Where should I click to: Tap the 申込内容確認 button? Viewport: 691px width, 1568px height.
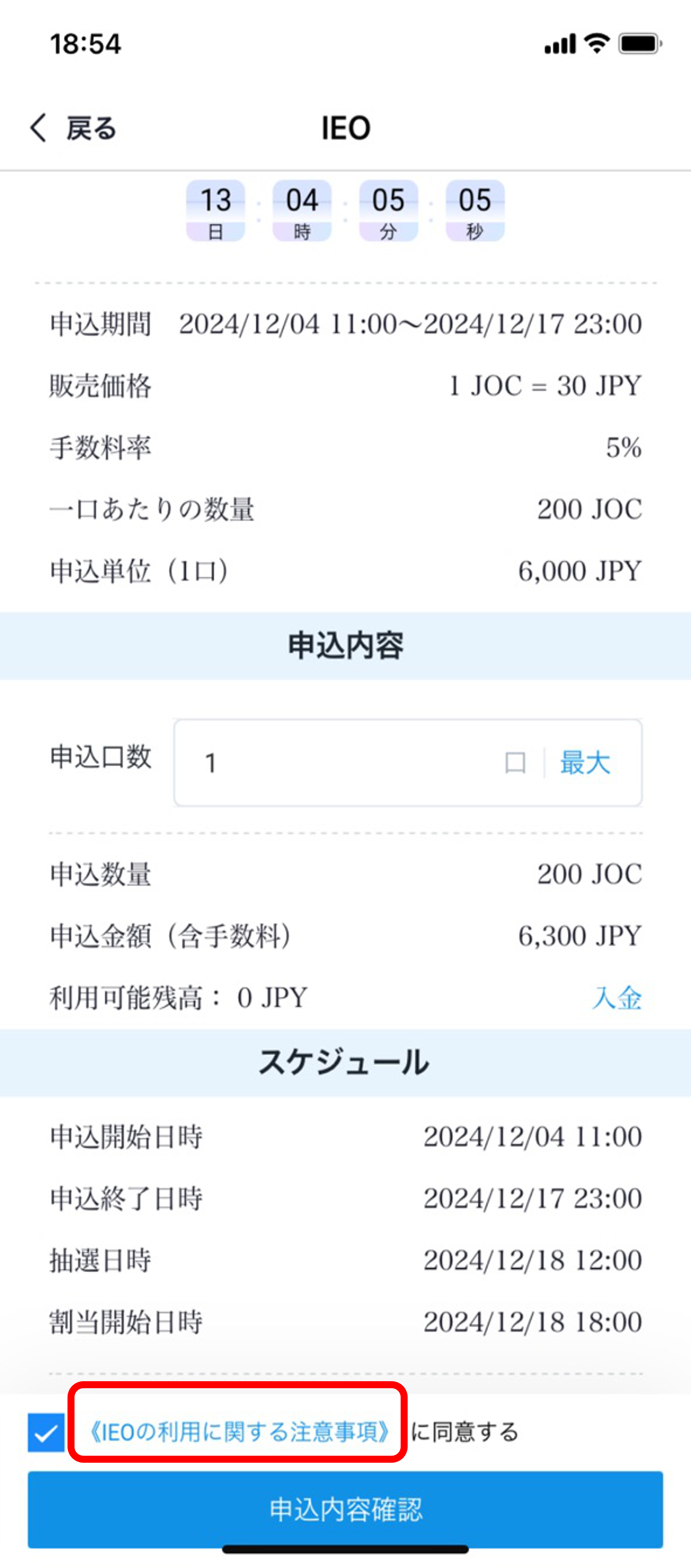345,1509
